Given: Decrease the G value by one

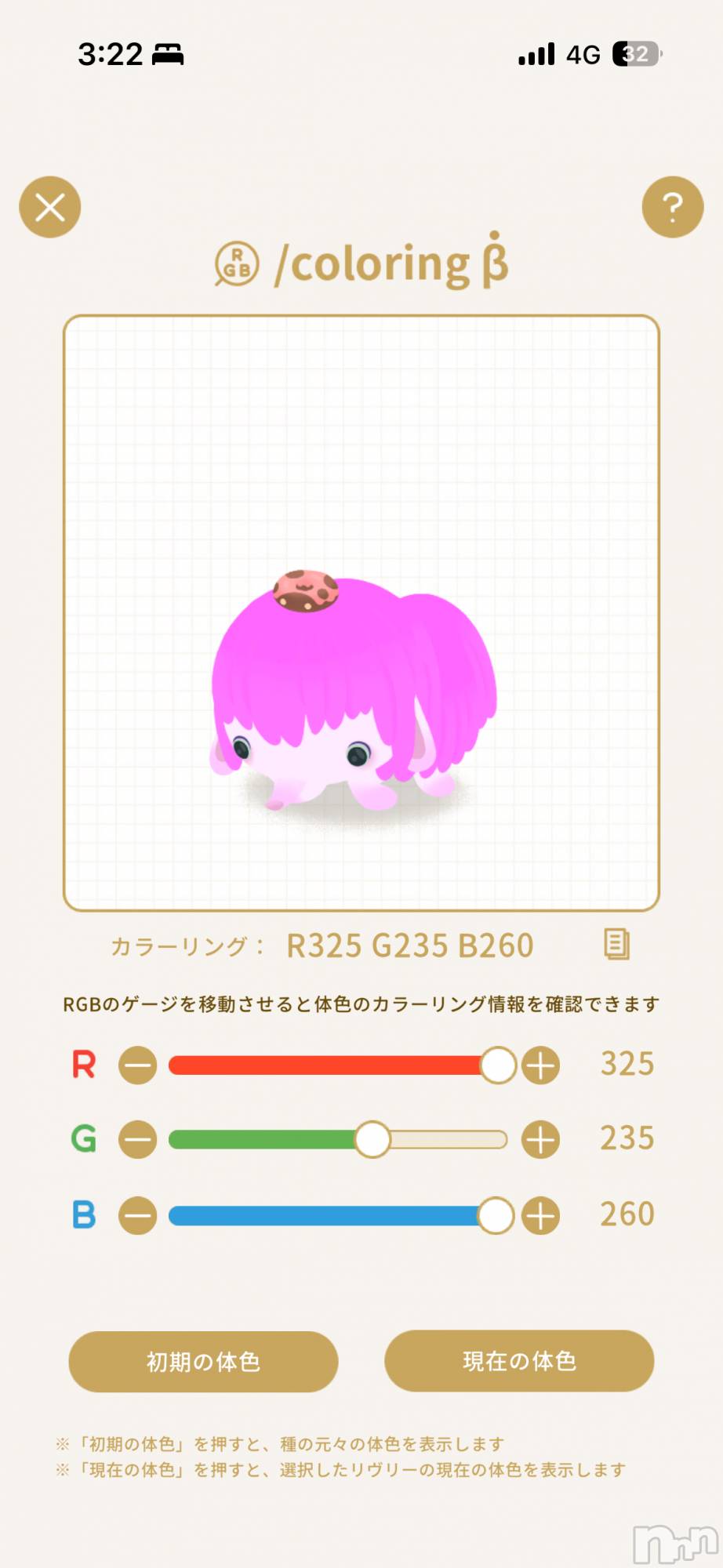Looking at the screenshot, I should (x=138, y=1140).
